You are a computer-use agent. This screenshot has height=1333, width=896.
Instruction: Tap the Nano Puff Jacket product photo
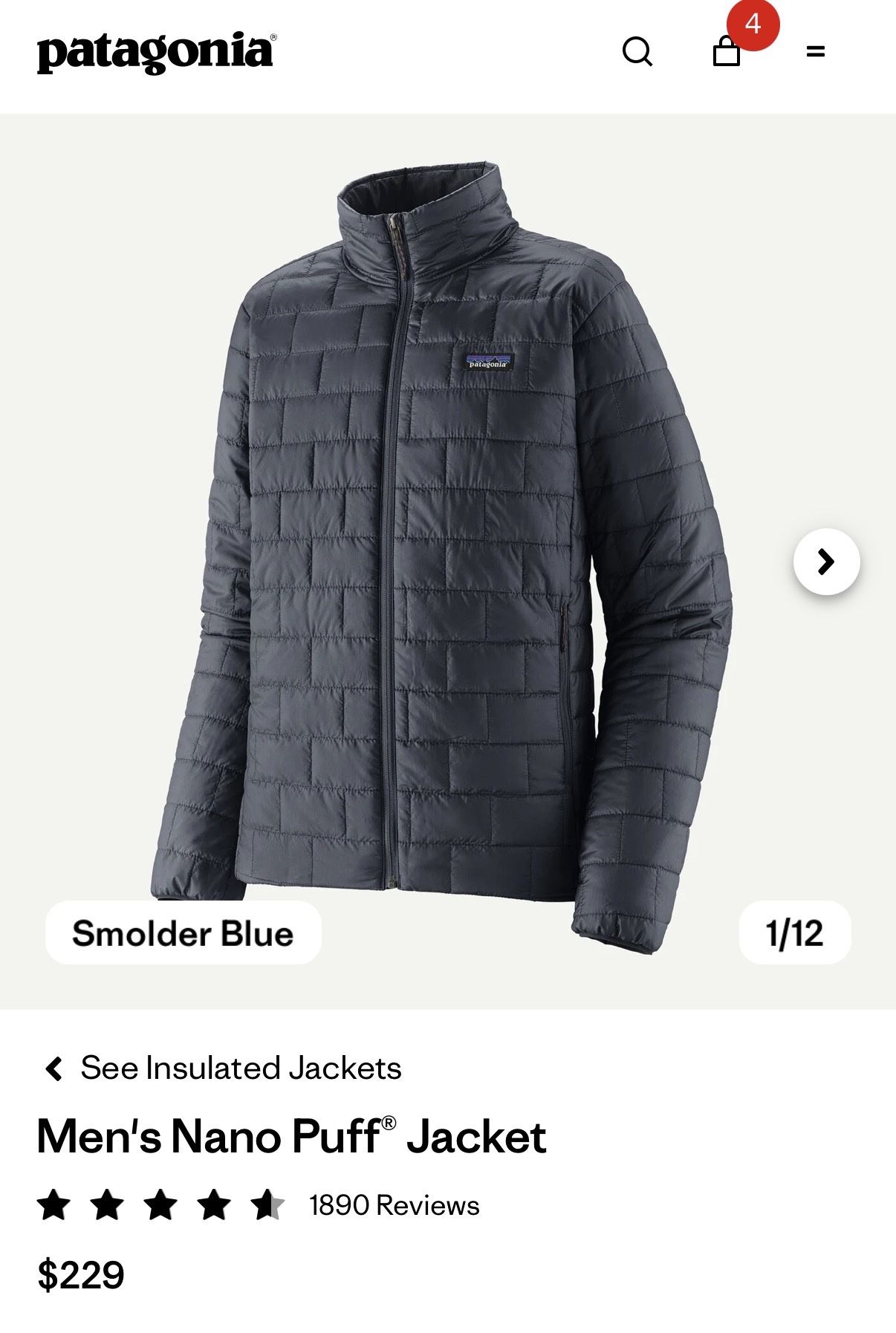pos(442,557)
